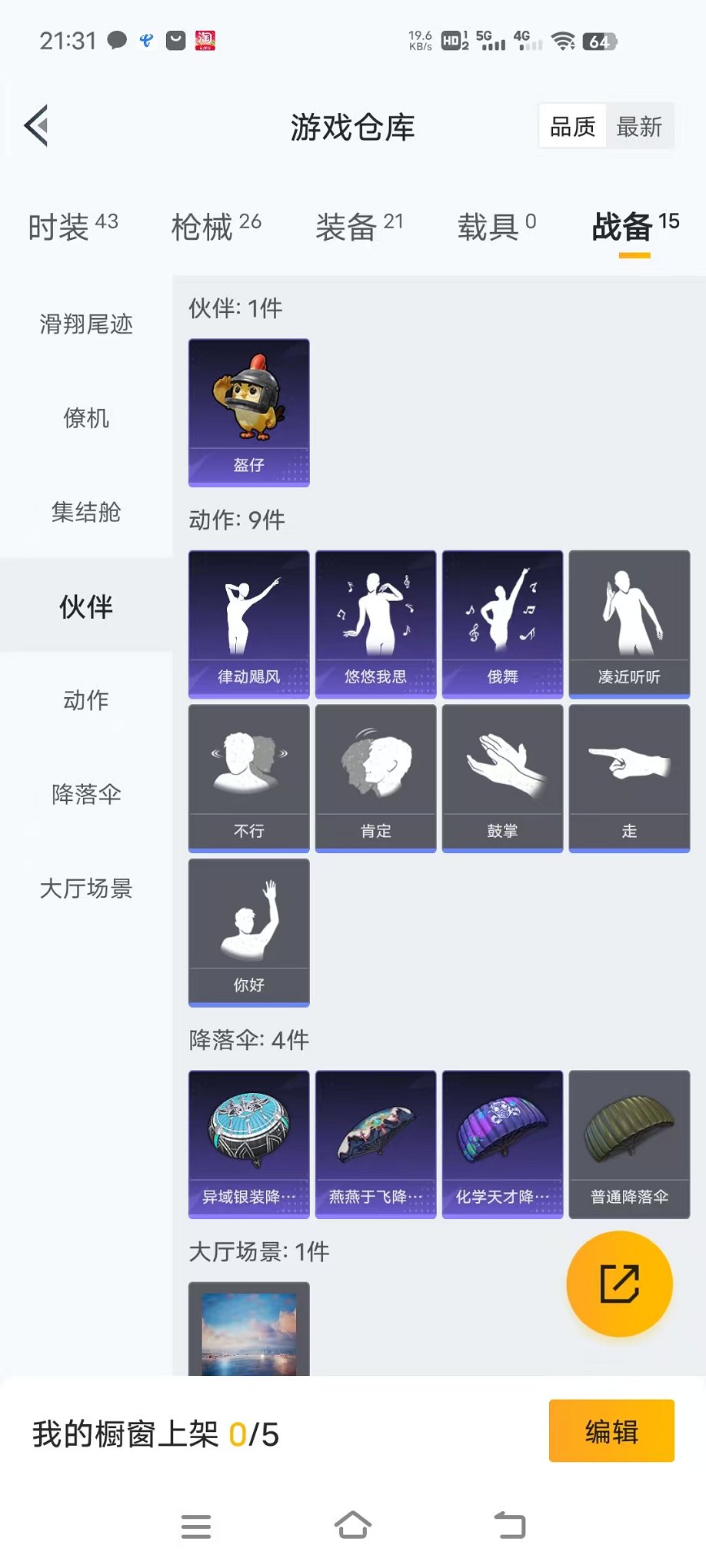Open the 盔仔 companion item
Image resolution: width=706 pixels, height=1568 pixels.
coord(248,412)
